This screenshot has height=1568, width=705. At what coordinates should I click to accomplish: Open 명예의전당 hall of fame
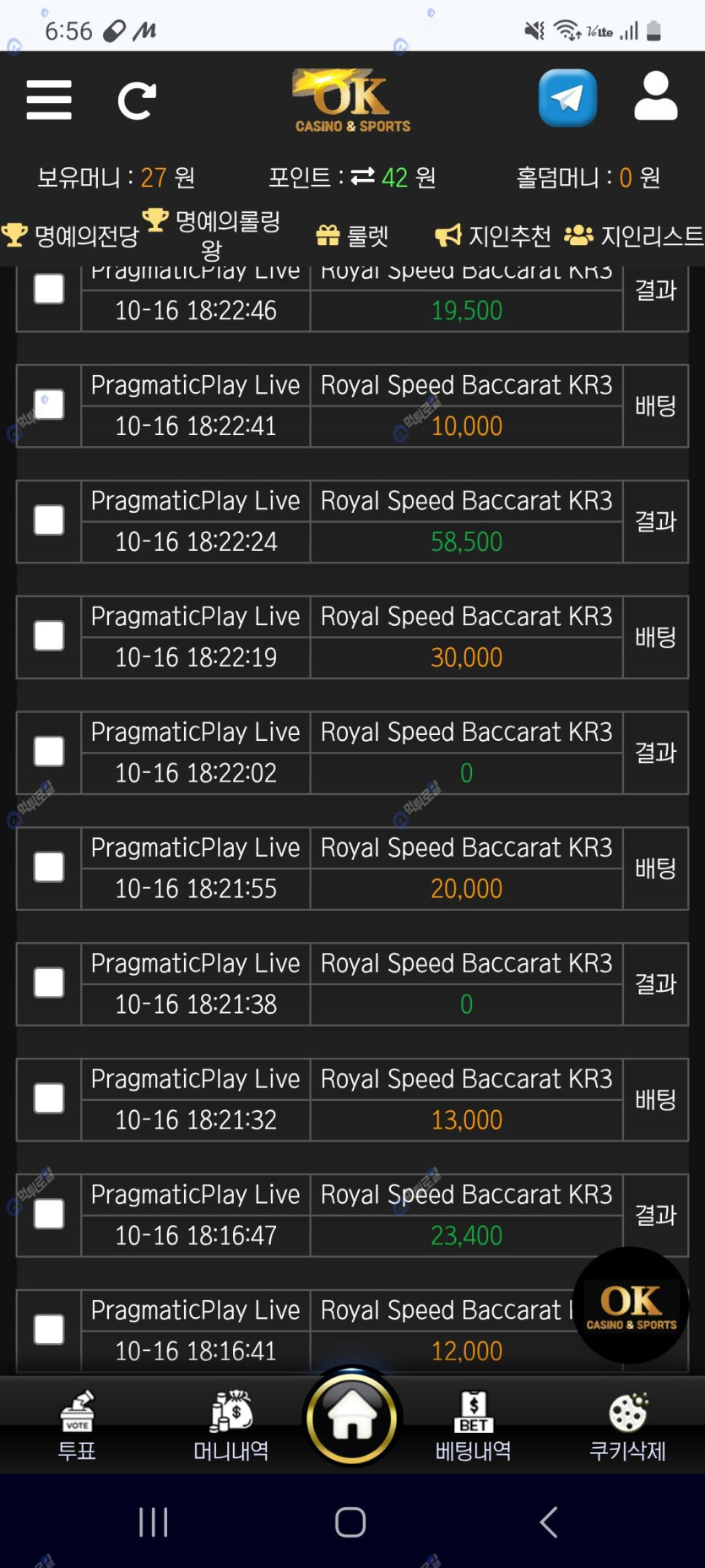[71, 236]
